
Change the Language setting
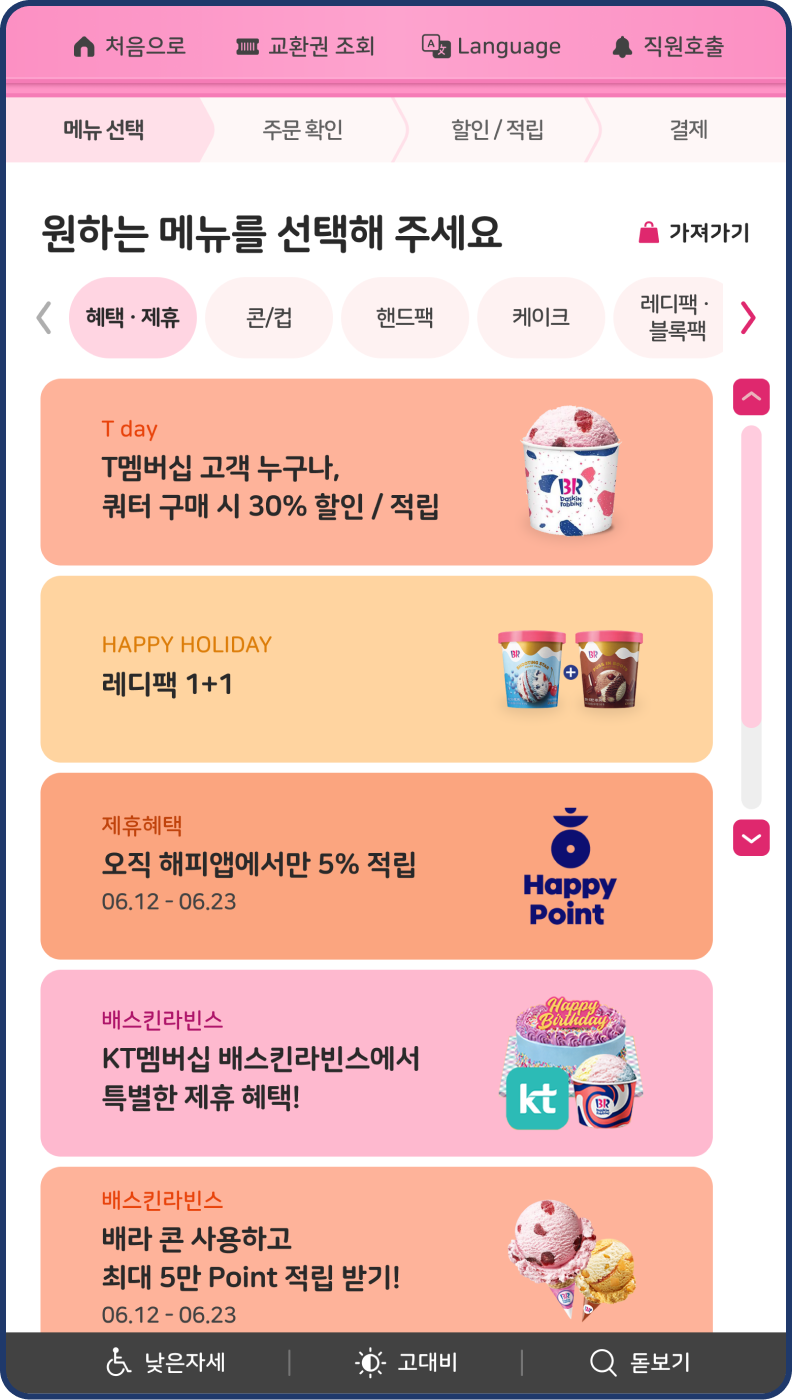491,47
